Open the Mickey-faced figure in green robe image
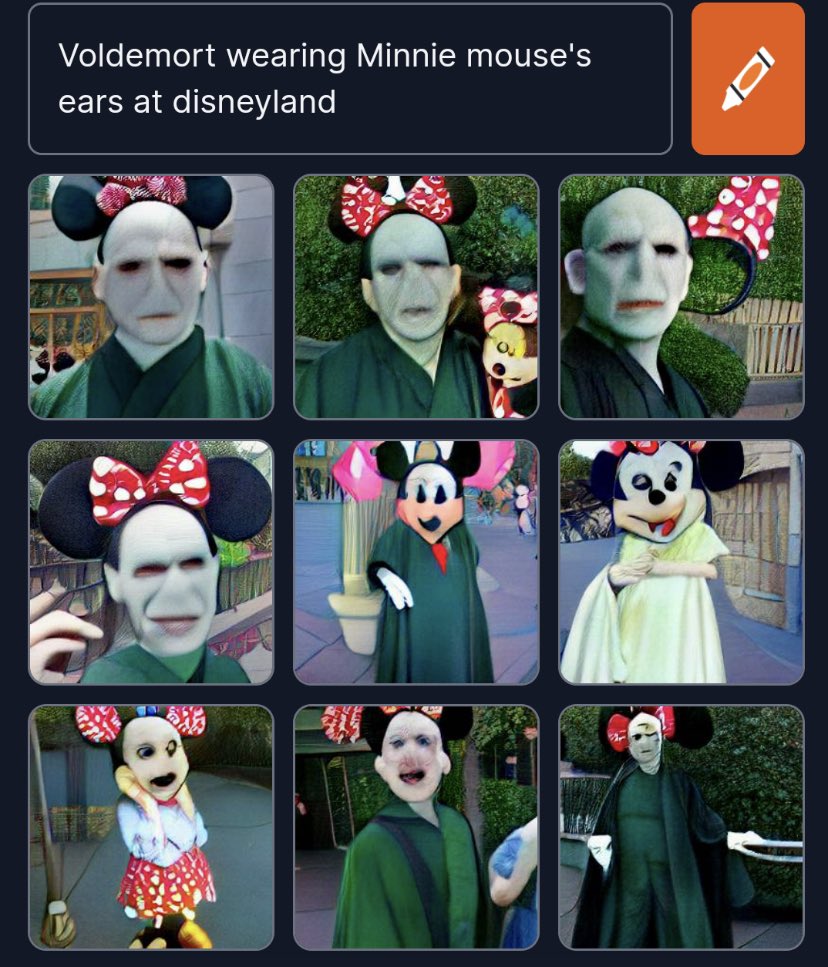Image resolution: width=828 pixels, height=967 pixels. point(416,562)
